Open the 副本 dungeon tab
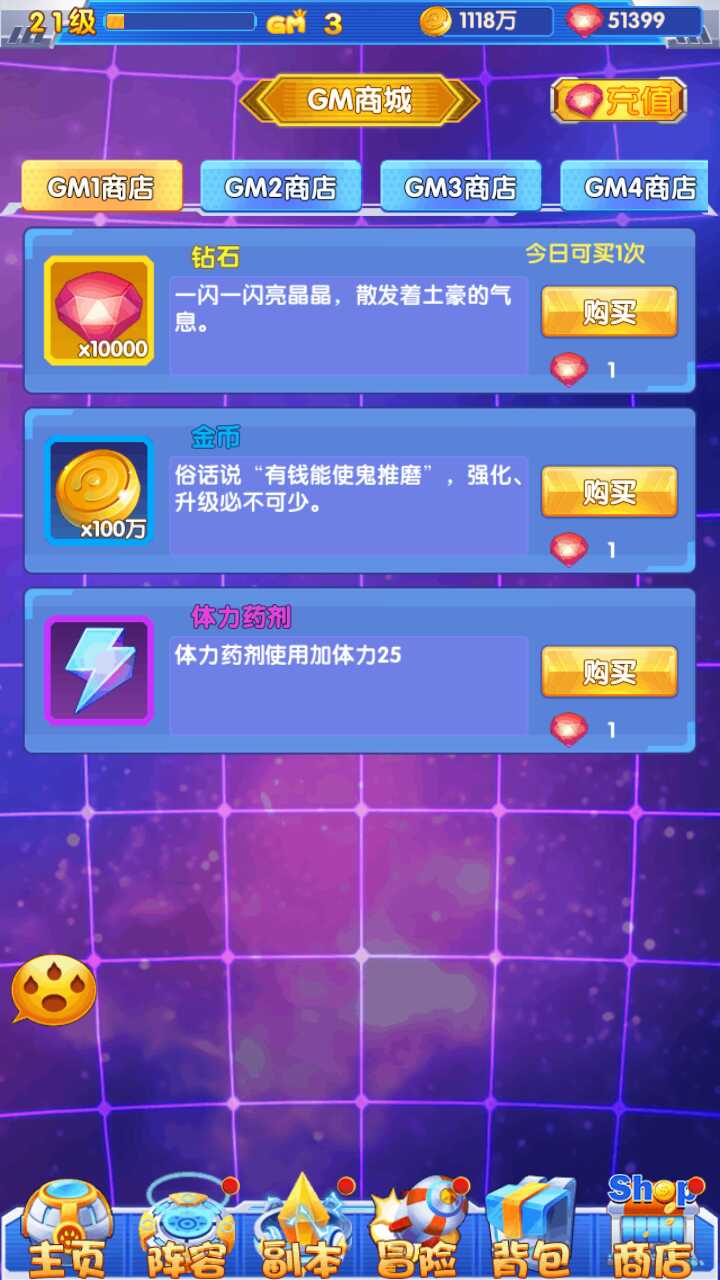The width and height of the screenshot is (720, 1280). pos(302,1230)
